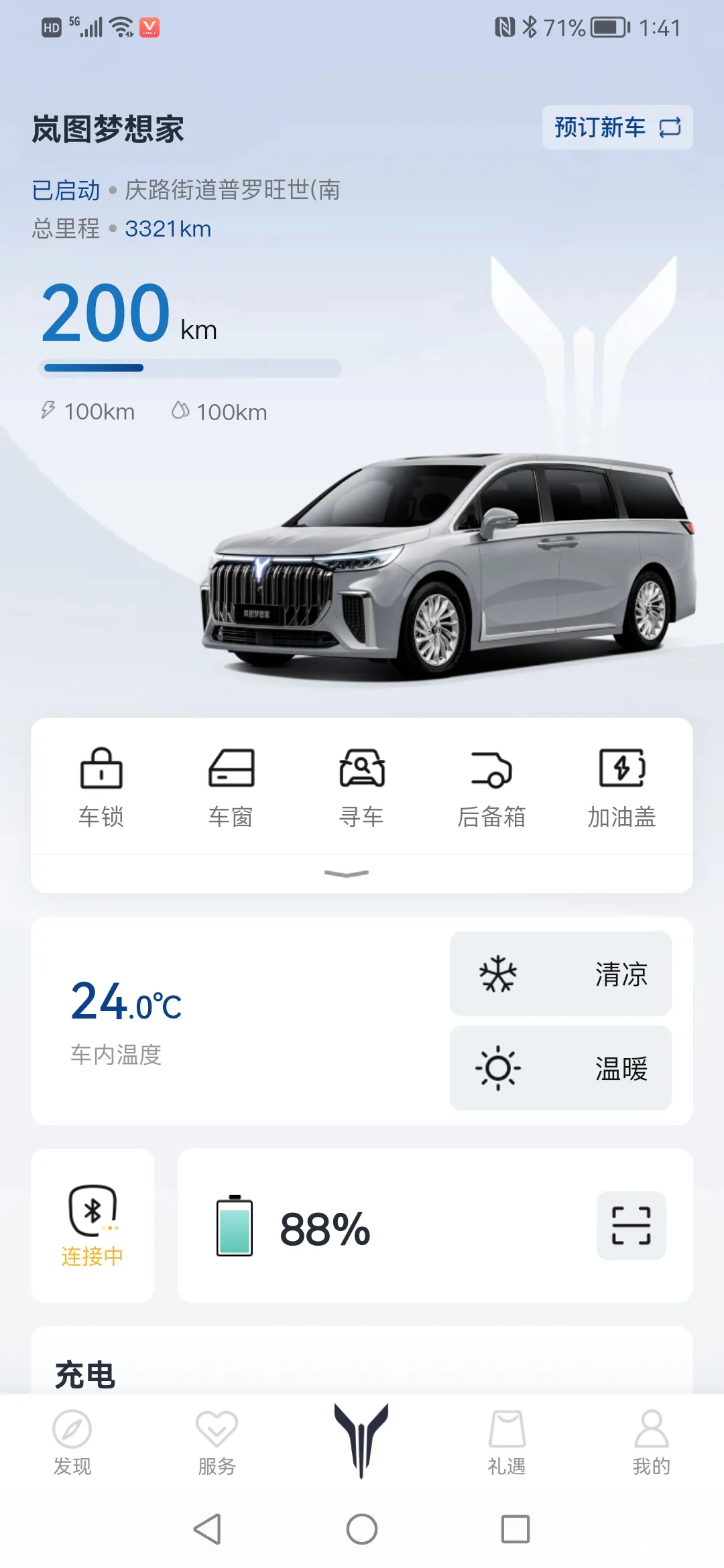Switch to the 服务 tab
The width and height of the screenshot is (724, 1568).
tap(217, 1441)
